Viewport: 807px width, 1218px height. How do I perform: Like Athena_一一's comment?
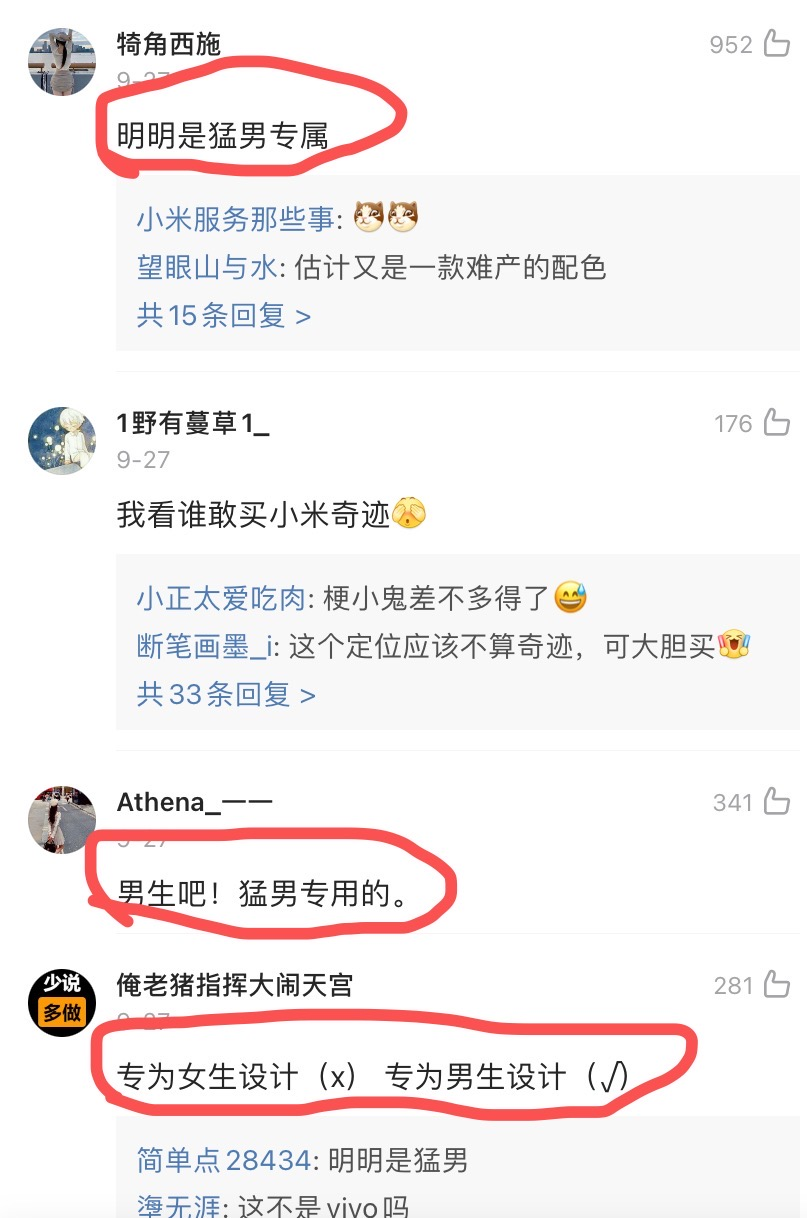tap(776, 802)
